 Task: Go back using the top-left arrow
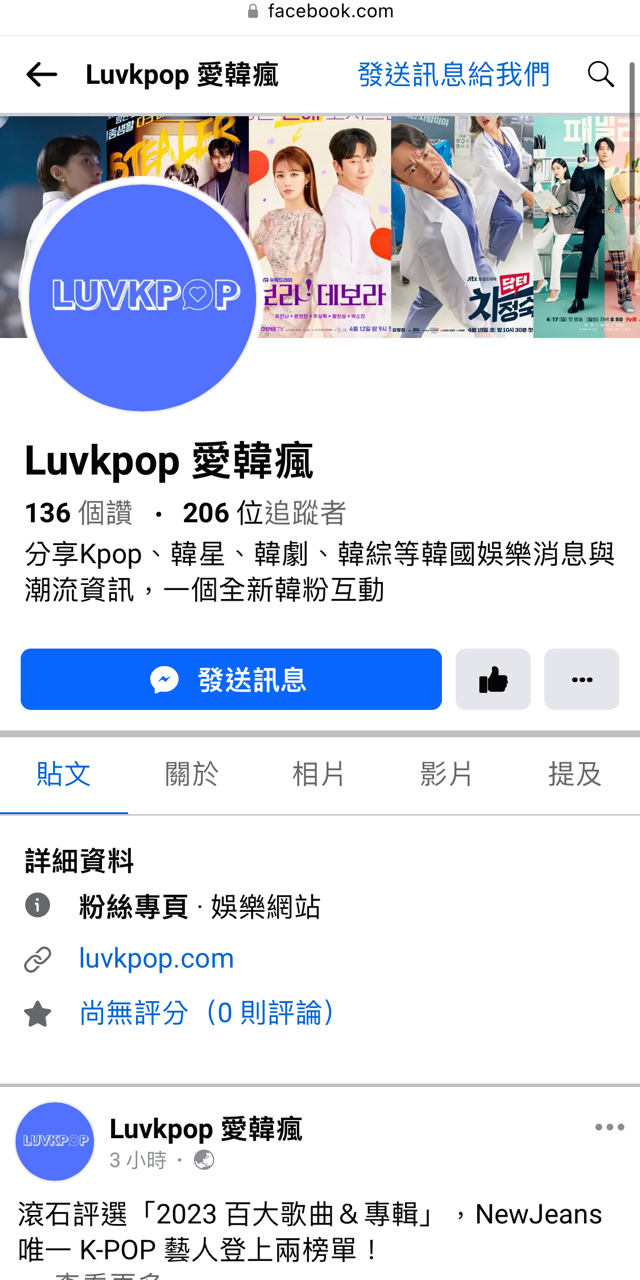pos(41,74)
